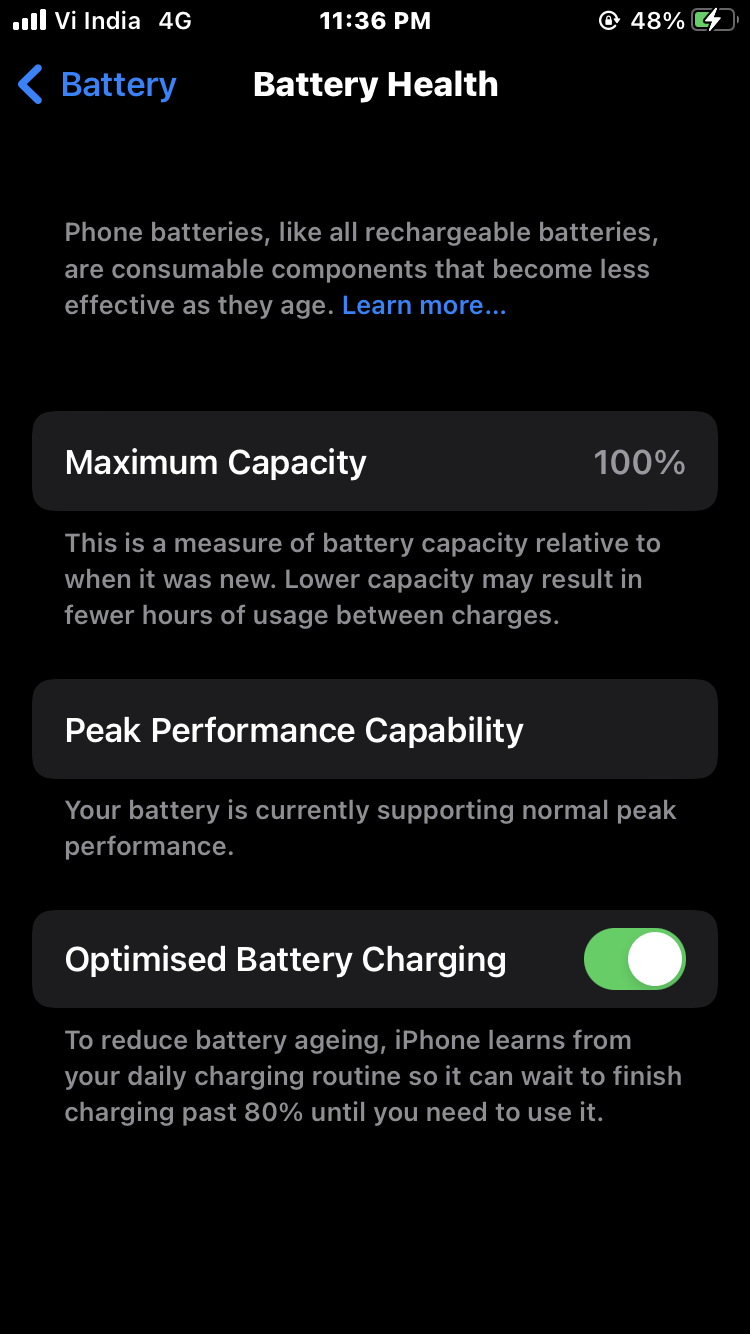Image resolution: width=750 pixels, height=1334 pixels.
Task: Tap the back chevron arrow icon
Action: 29,85
